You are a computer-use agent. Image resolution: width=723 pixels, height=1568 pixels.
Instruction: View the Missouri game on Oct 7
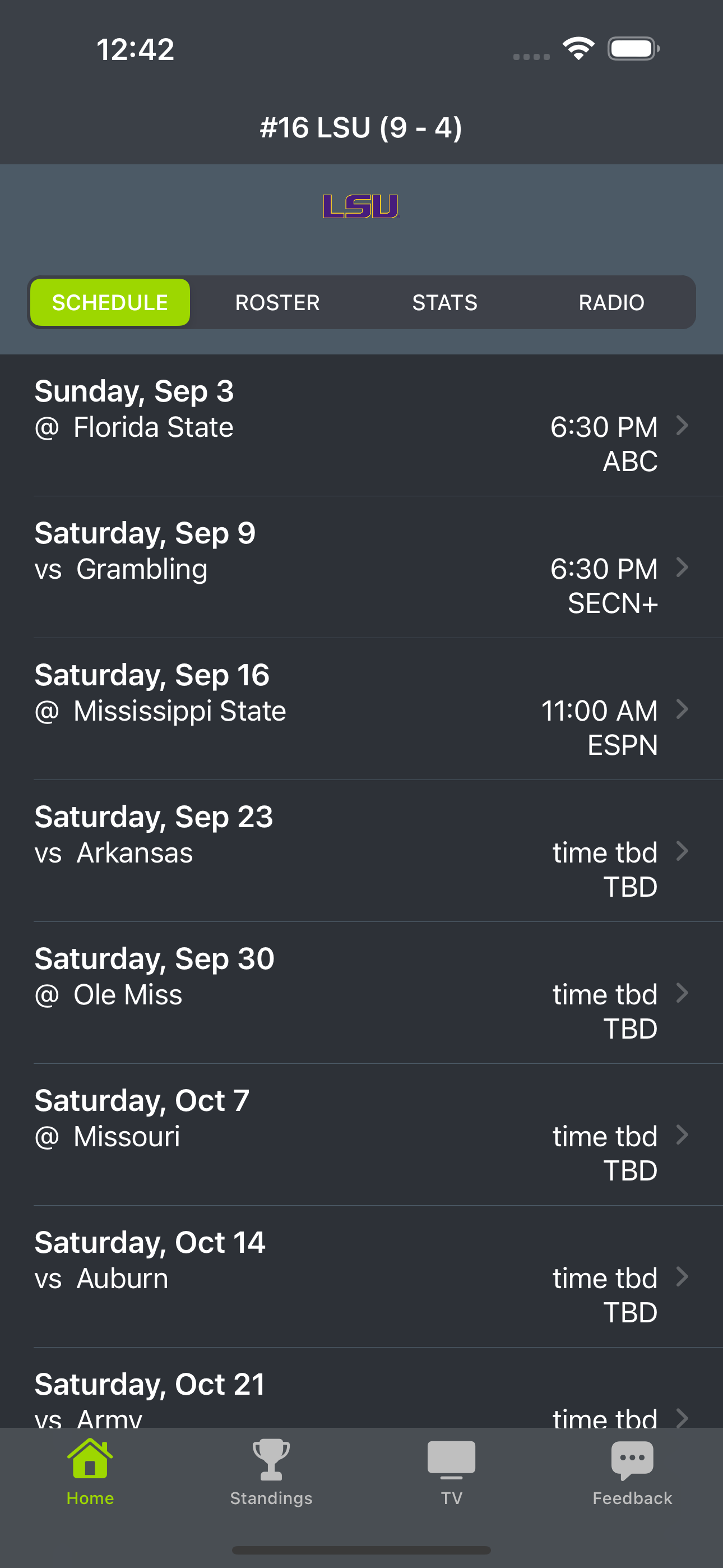point(361,1135)
